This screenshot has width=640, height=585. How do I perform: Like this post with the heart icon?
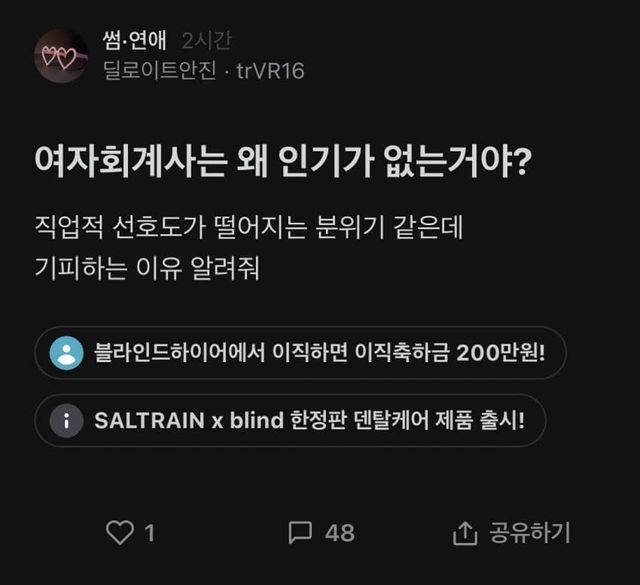pyautogui.click(x=119, y=533)
